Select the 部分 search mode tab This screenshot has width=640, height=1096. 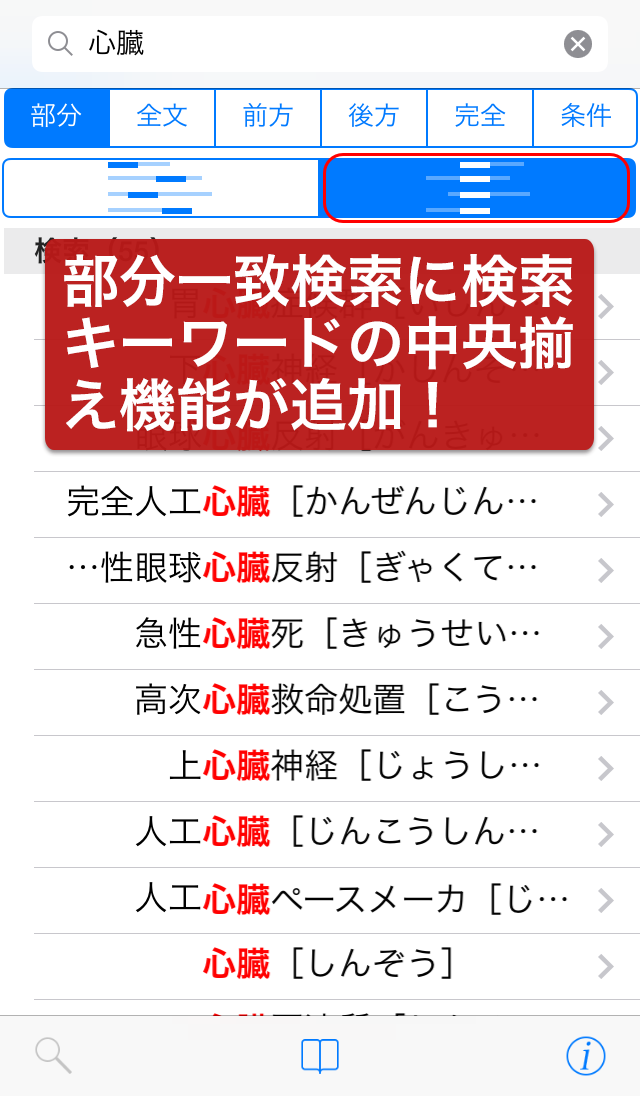click(x=56, y=117)
